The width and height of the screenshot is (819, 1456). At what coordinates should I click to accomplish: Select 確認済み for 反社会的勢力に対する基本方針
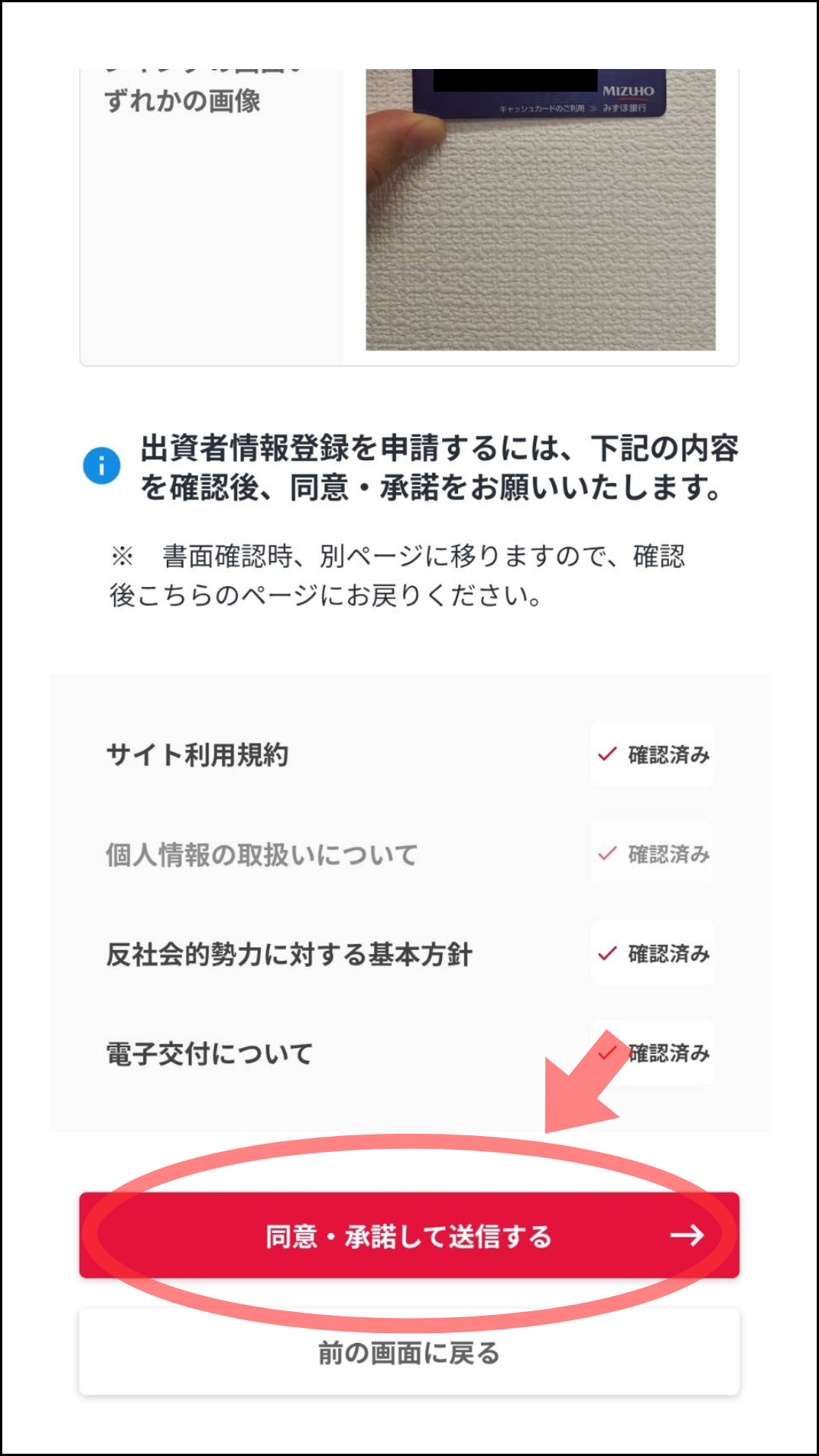click(652, 953)
